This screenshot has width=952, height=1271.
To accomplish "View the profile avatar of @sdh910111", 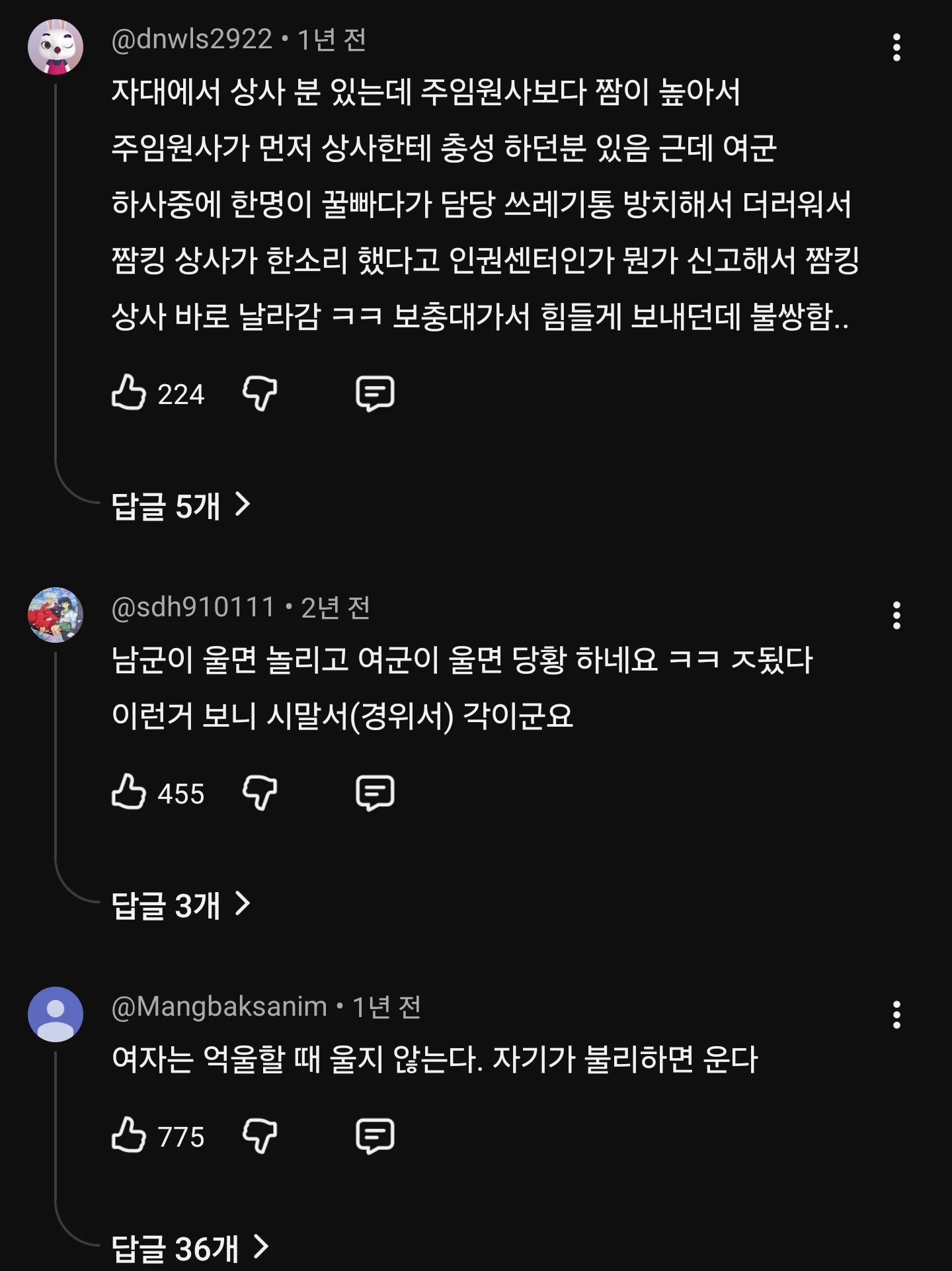I will pos(56,615).
